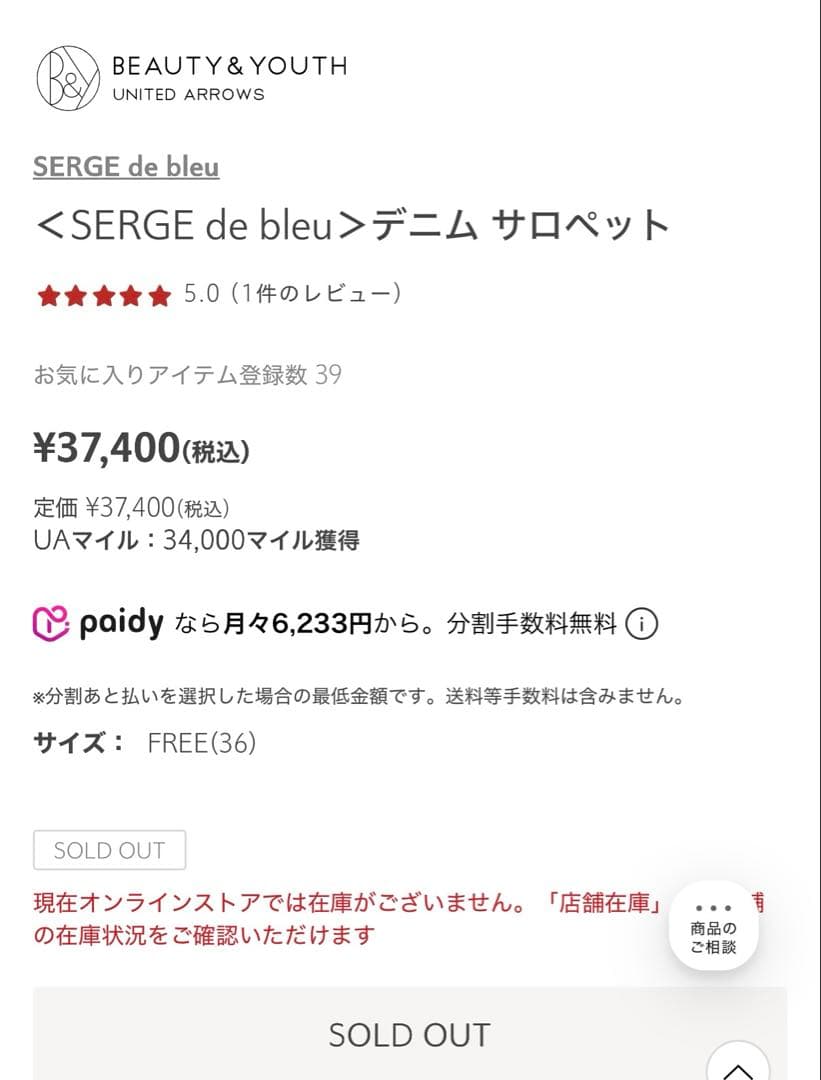Image resolution: width=821 pixels, height=1080 pixels.
Task: Open the installment fee info icon
Action: pyautogui.click(x=644, y=623)
